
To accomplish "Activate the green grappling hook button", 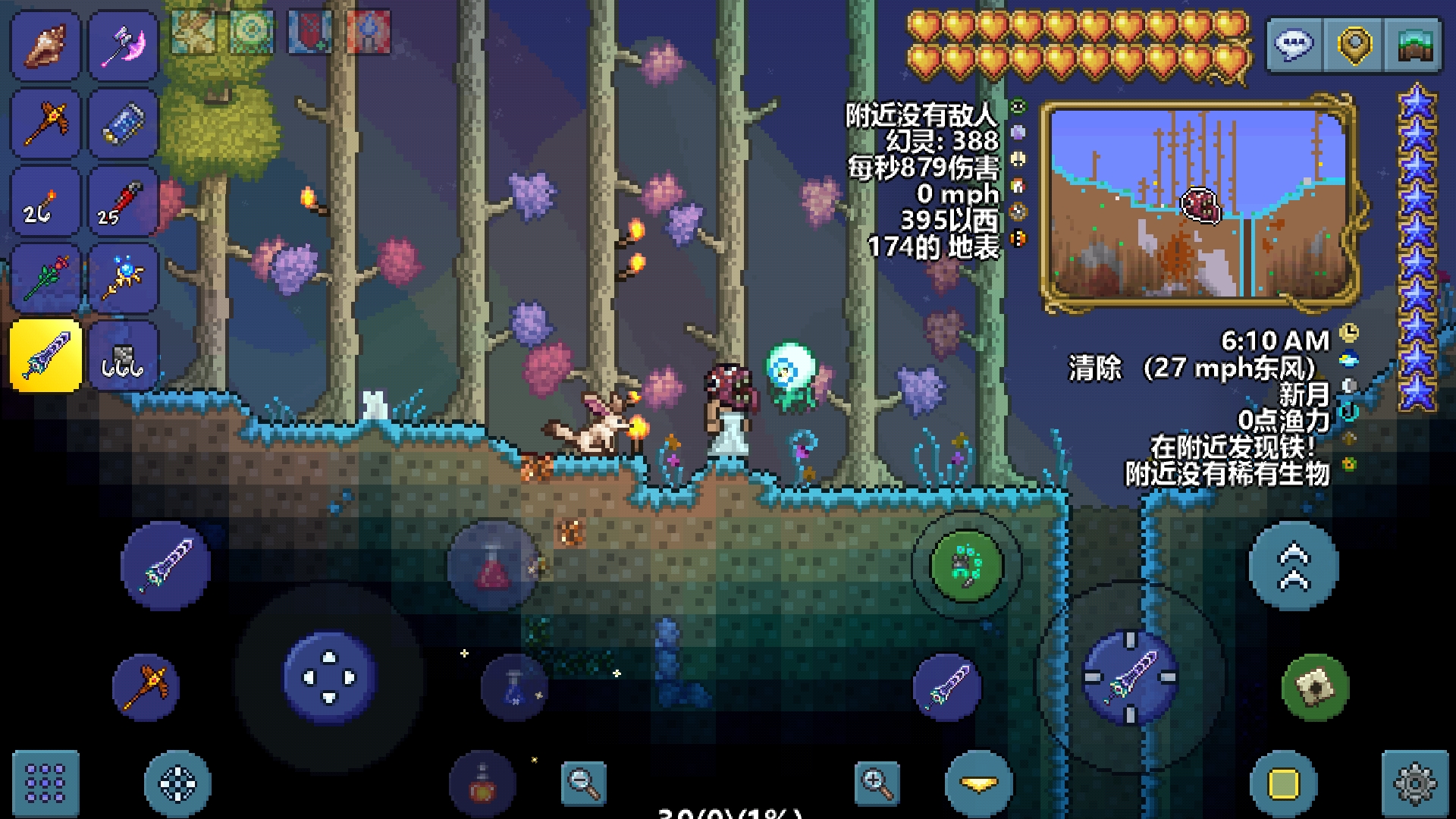I will 967,566.
